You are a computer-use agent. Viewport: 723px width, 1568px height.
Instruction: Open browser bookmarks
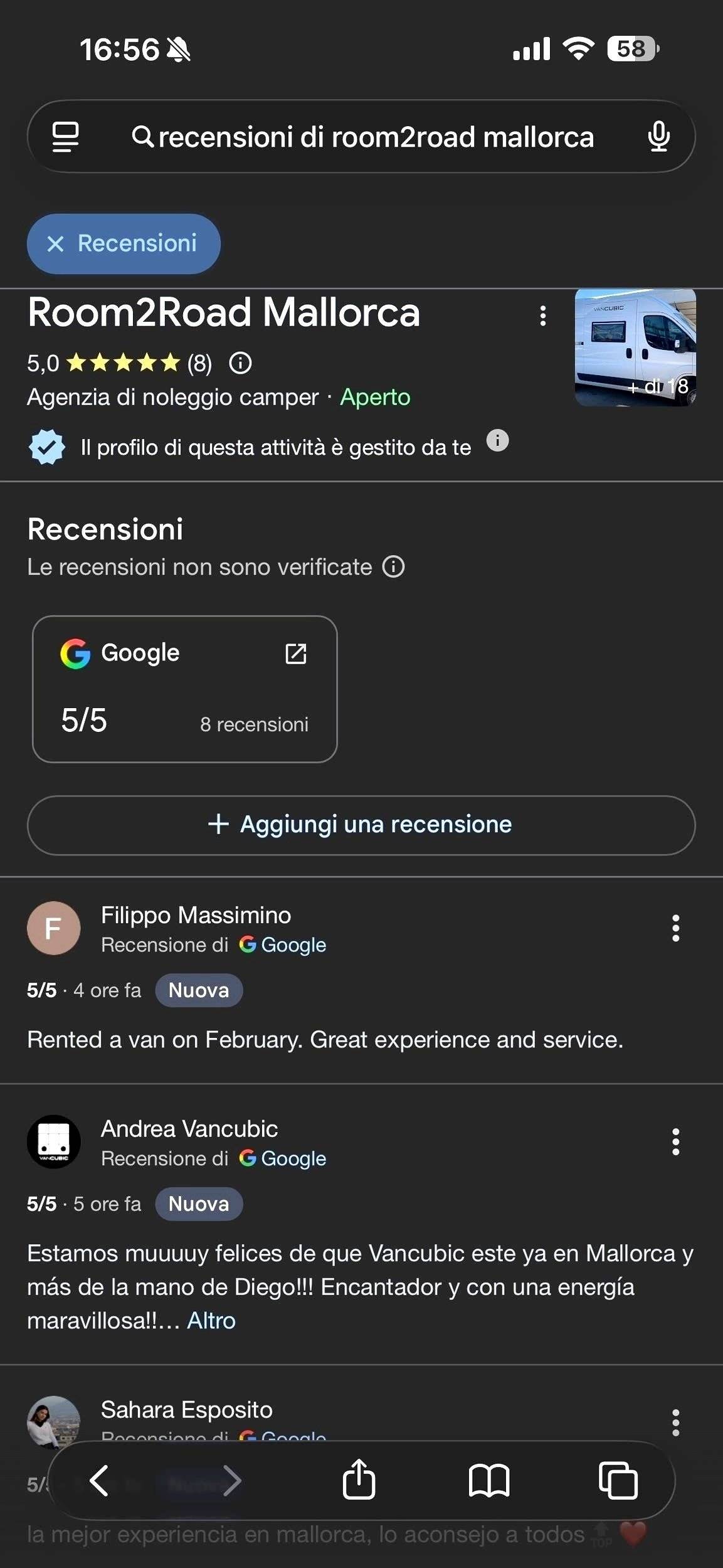(x=489, y=1481)
